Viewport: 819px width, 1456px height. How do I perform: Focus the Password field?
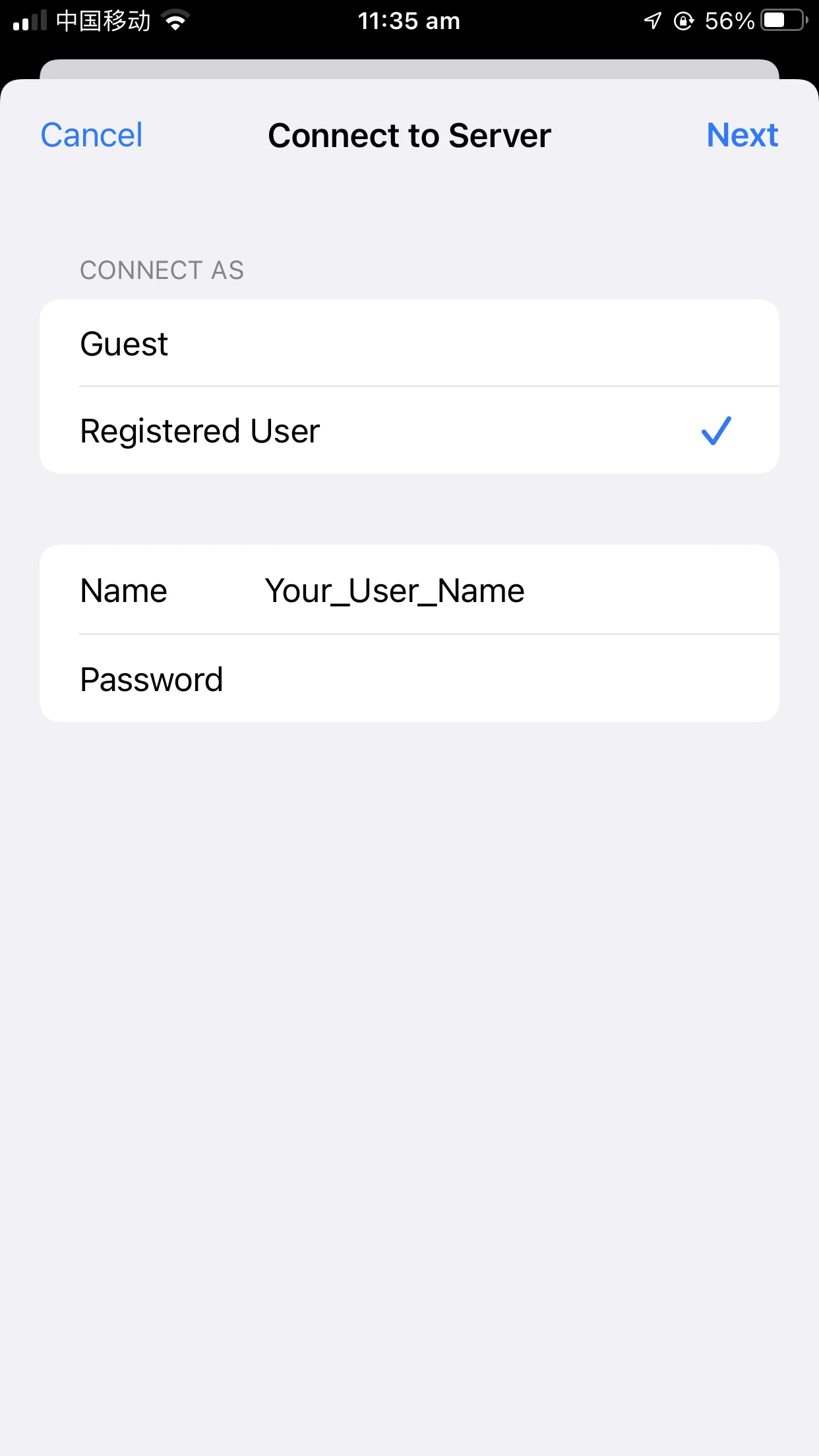pyautogui.click(x=409, y=679)
